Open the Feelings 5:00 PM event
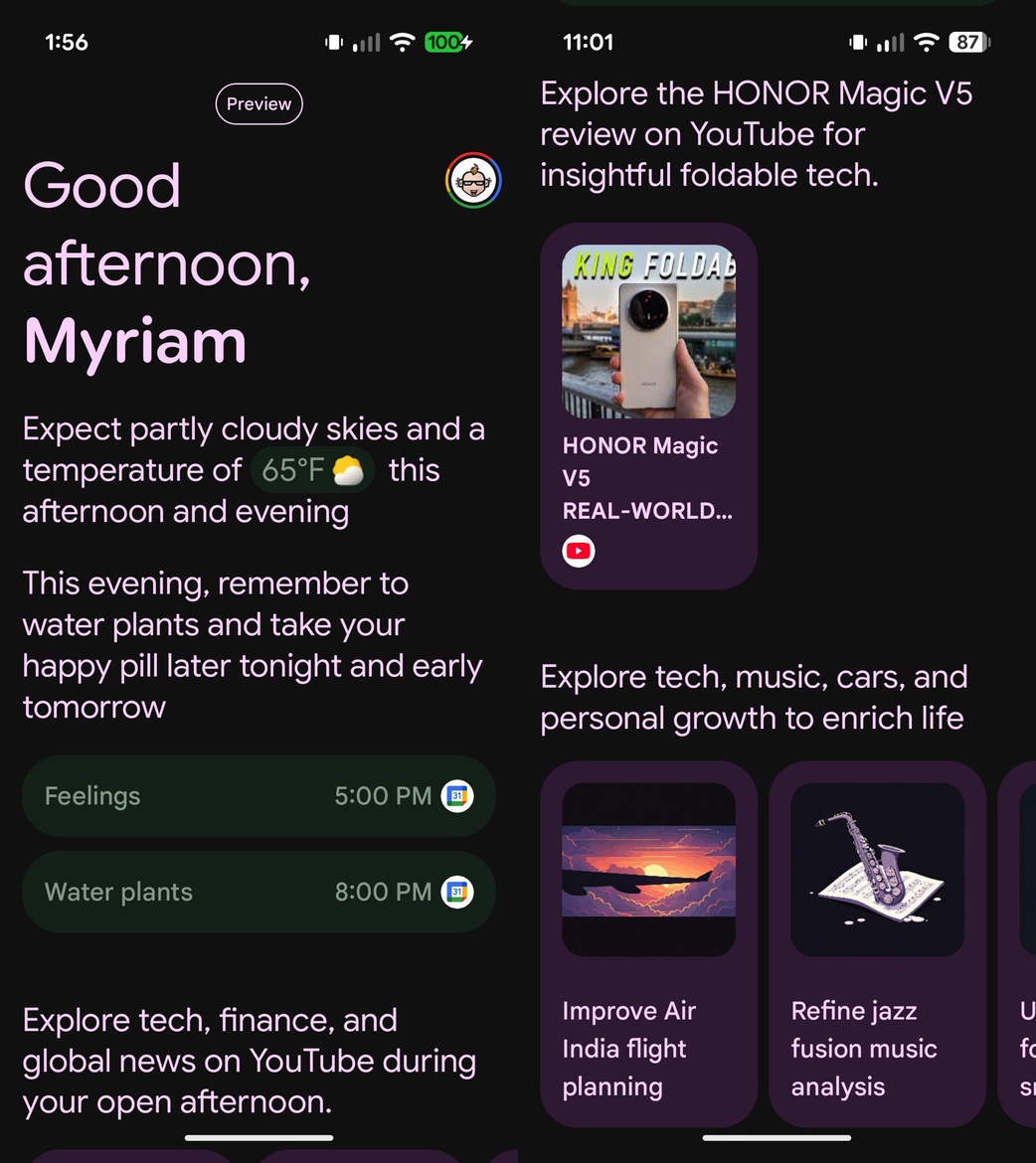 pyautogui.click(x=259, y=796)
